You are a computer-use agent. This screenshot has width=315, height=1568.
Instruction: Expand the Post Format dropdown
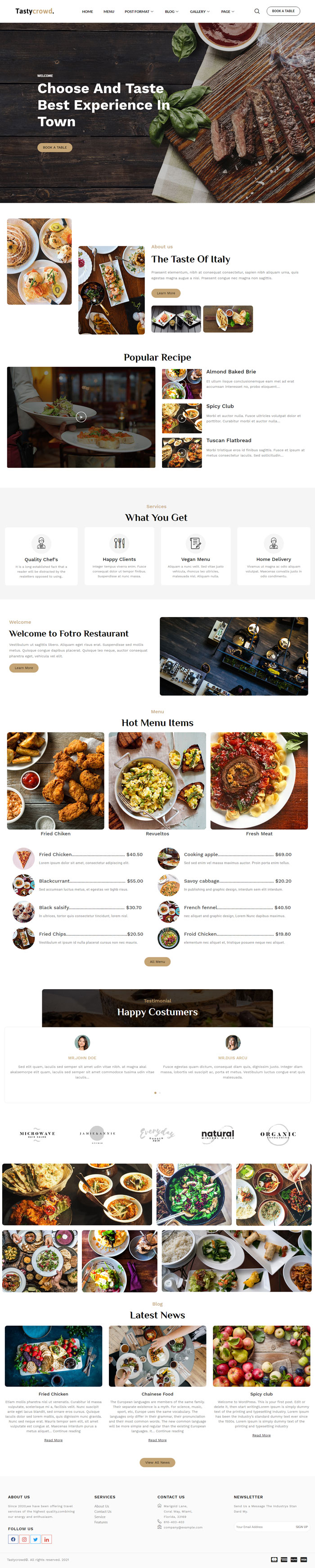(139, 12)
